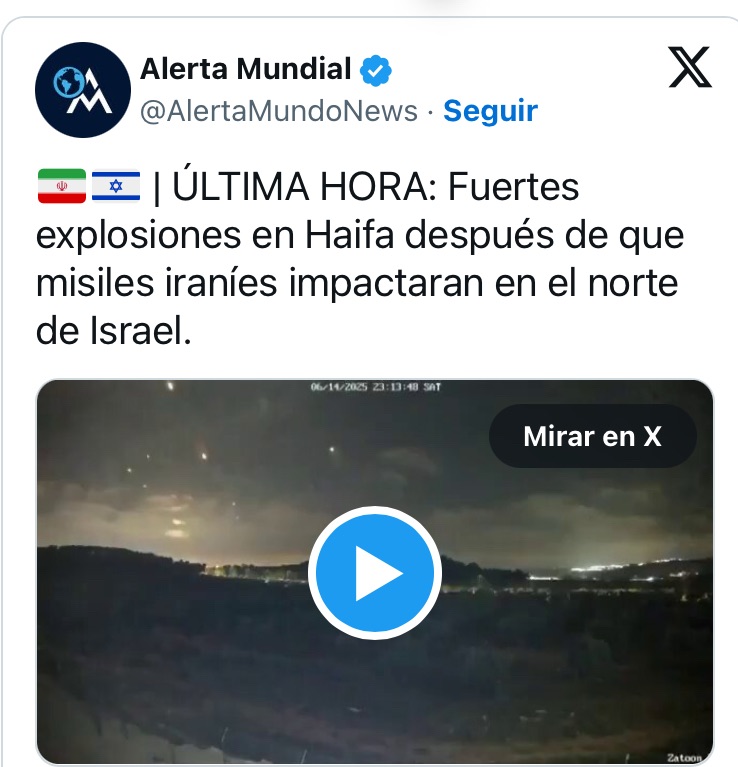Open the @AlertaMundoNews handle
Image resolution: width=738 pixels, height=767 pixels.
click(279, 111)
